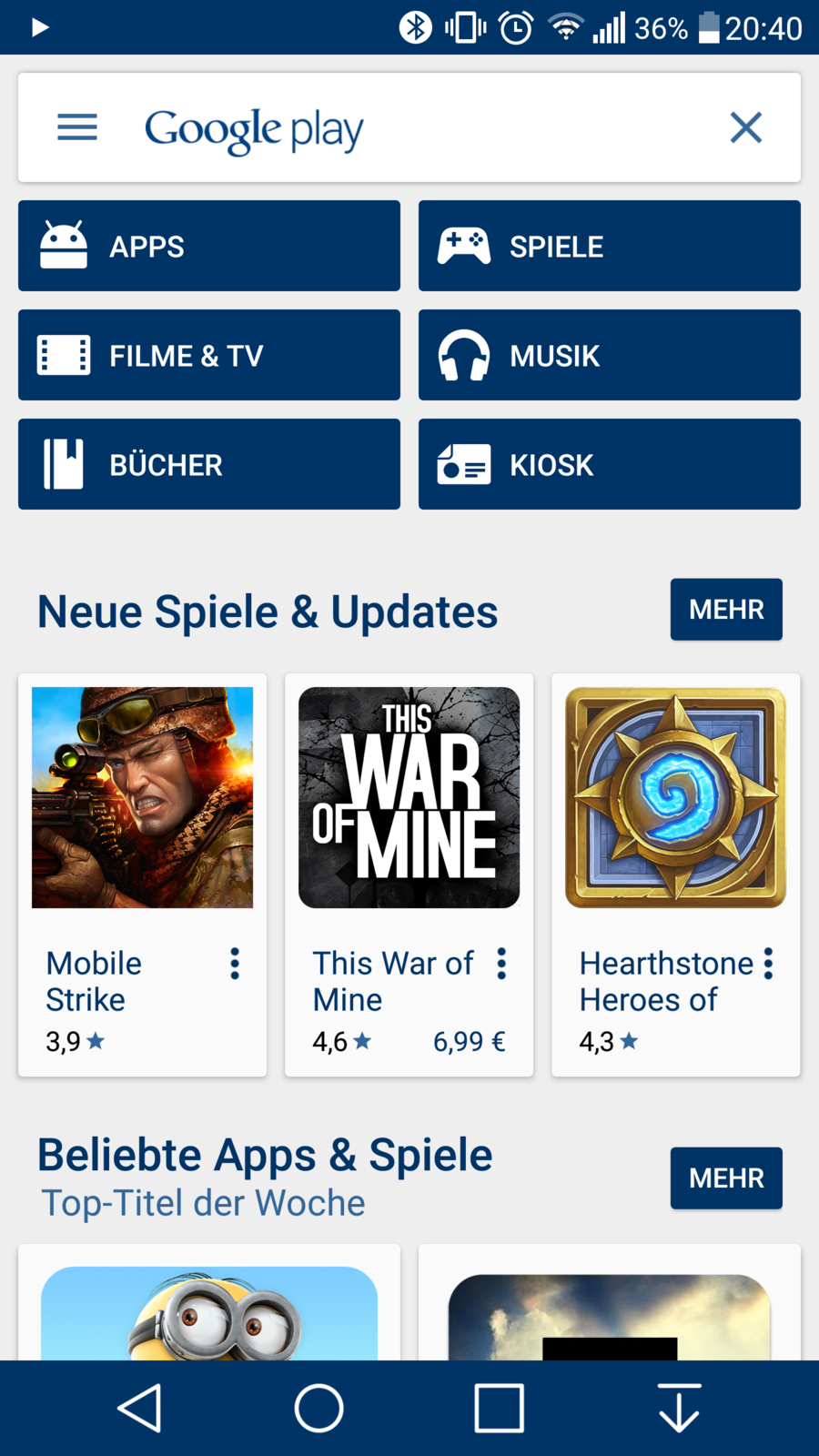The image size is (819, 1456).
Task: Open options menu for Mobile Strike
Action: (x=235, y=964)
